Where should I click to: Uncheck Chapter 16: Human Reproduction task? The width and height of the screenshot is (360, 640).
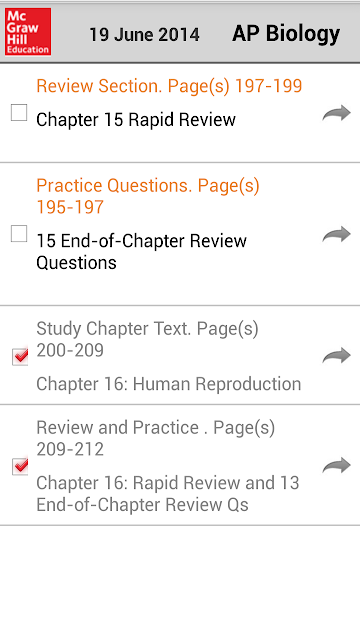20,356
